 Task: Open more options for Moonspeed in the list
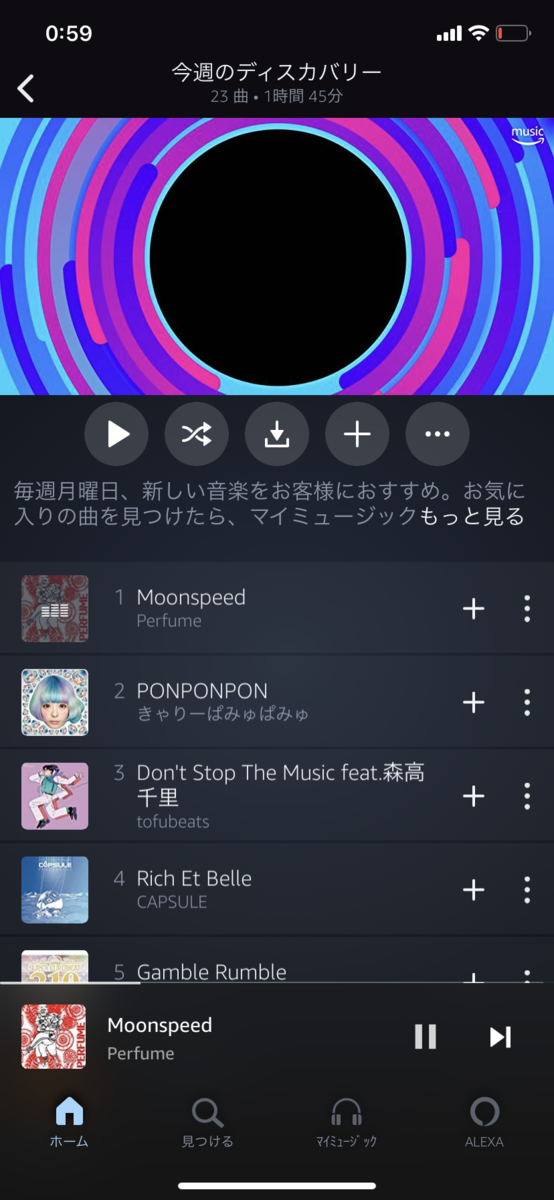[527, 608]
